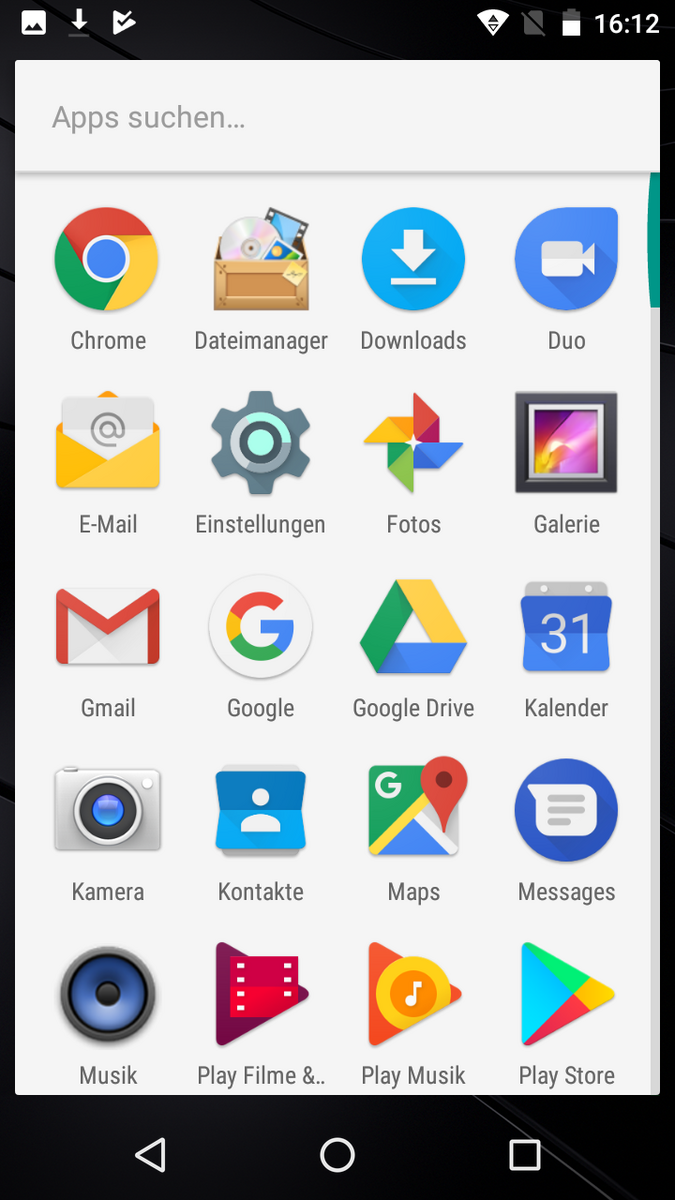The image size is (675, 1200).
Task: Open Gmail
Action: coord(107,627)
